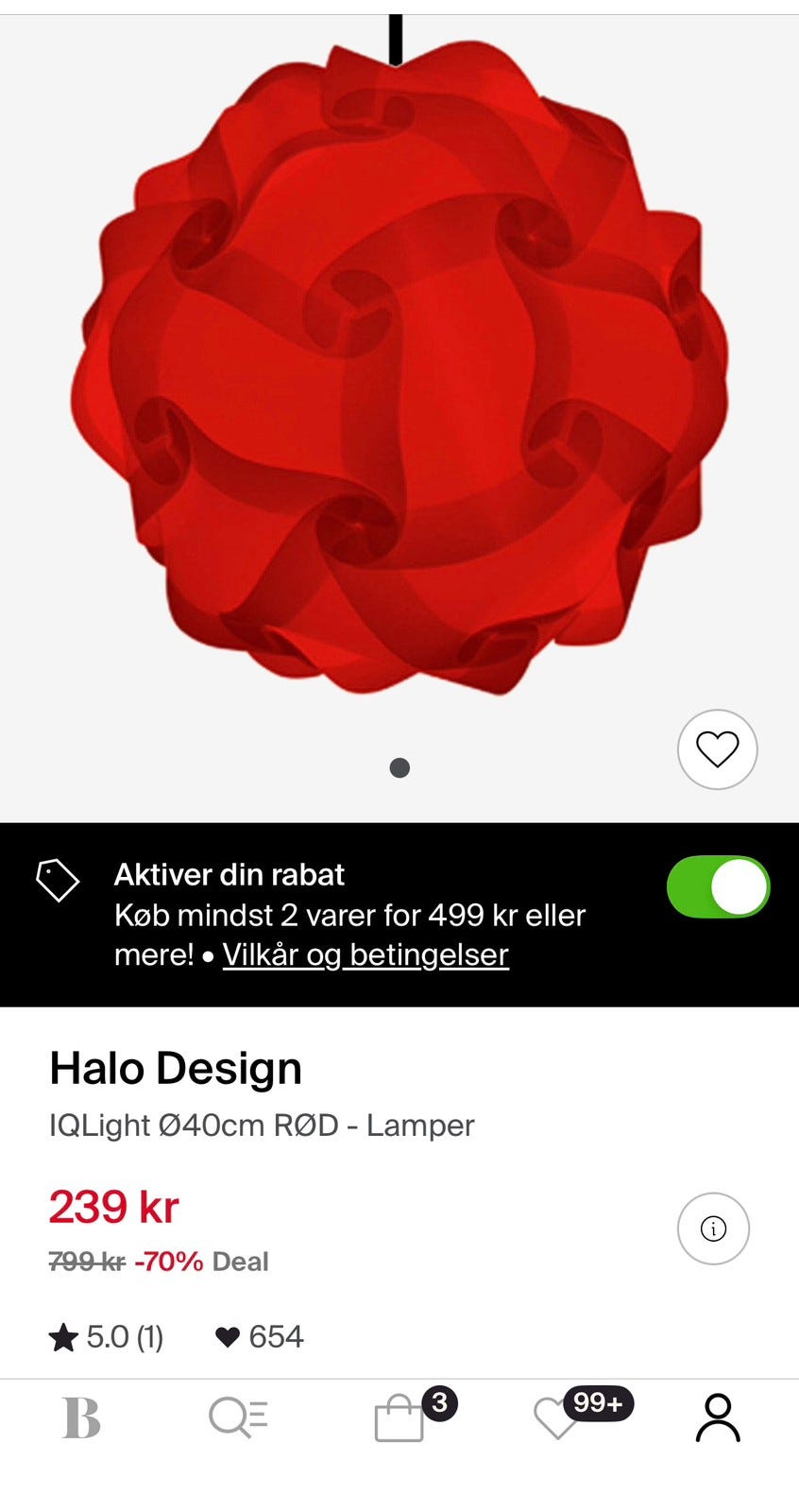
Task: Go to your account via profile icon
Action: pyautogui.click(x=719, y=1417)
